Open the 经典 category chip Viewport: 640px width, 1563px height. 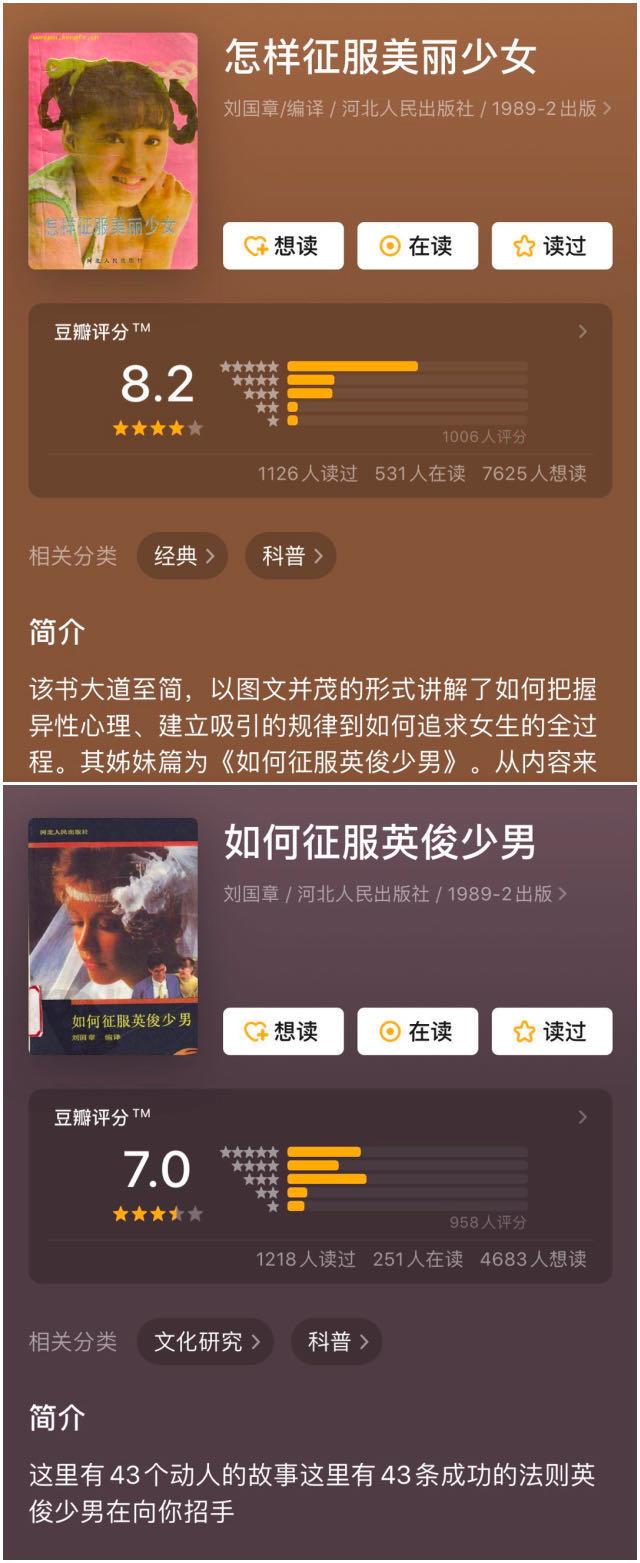[x=183, y=556]
